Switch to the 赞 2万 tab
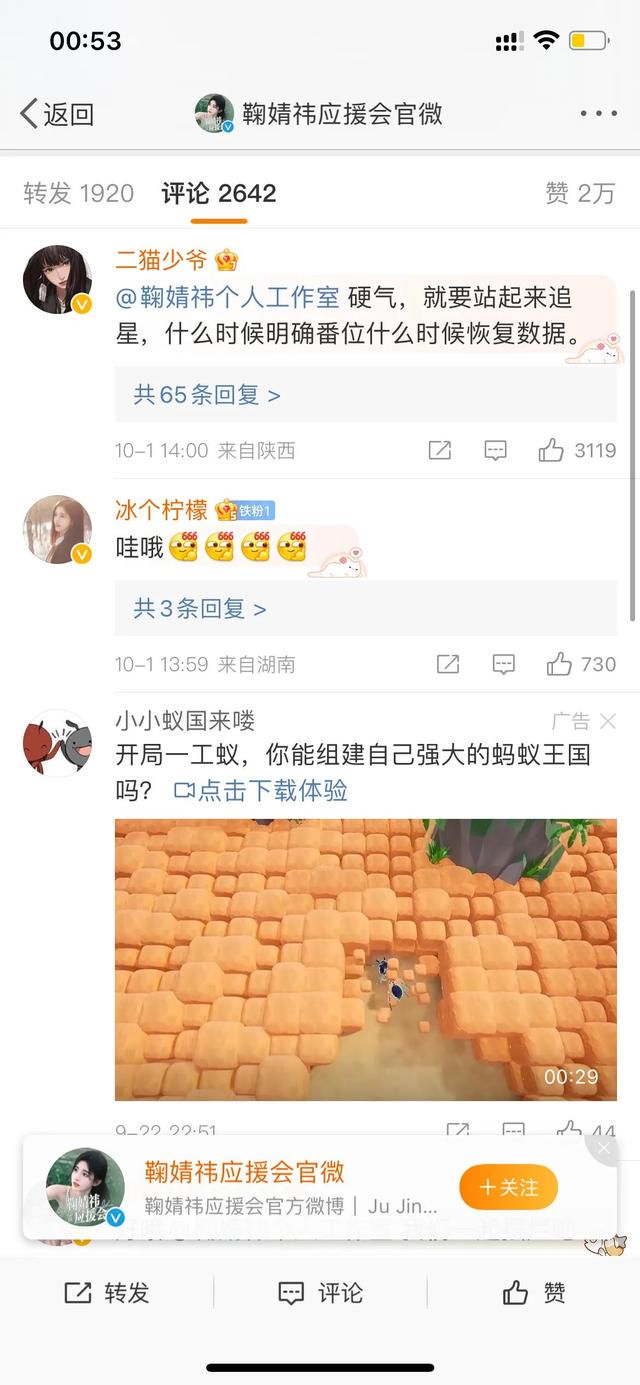Image resolution: width=640 pixels, height=1385 pixels. click(x=580, y=193)
